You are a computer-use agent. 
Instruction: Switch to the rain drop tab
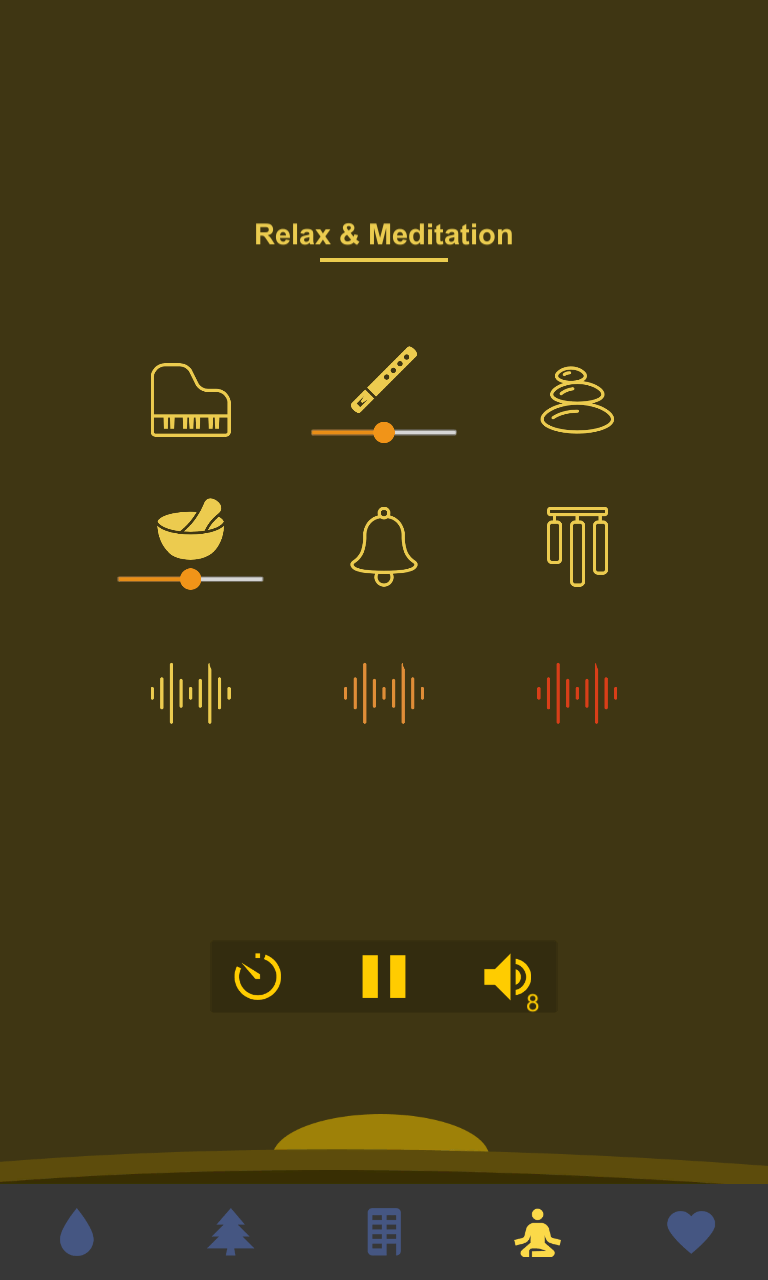coord(77,1232)
